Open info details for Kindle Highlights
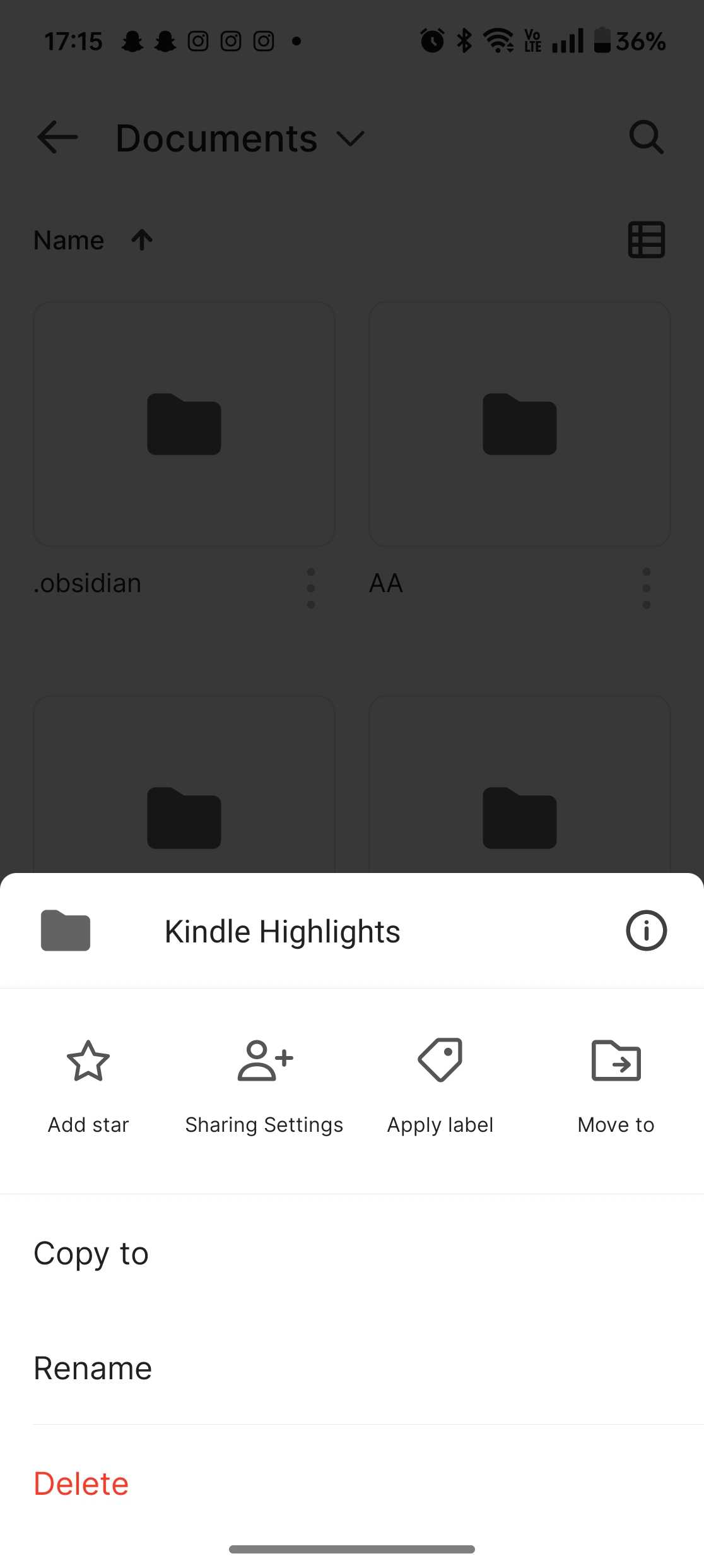704x1568 pixels. pos(646,930)
